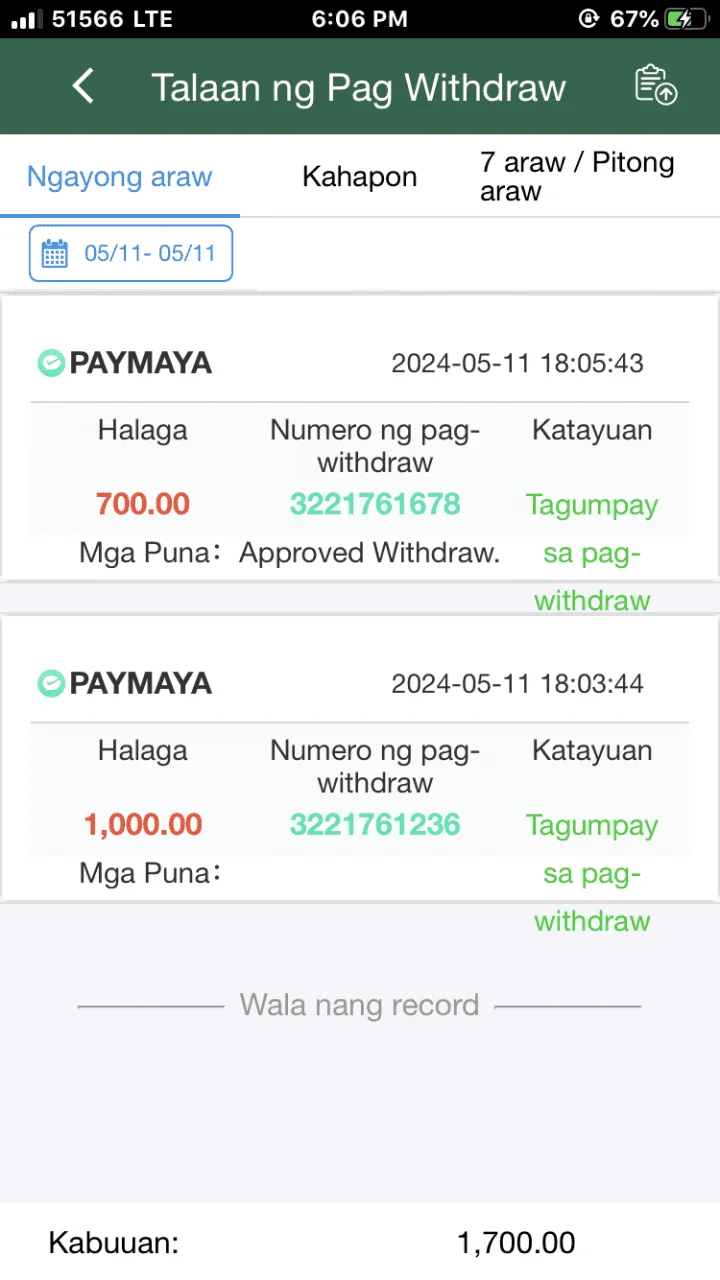
Task: Go back from Talaan ng Pag Withdraw
Action: pyautogui.click(x=84, y=87)
